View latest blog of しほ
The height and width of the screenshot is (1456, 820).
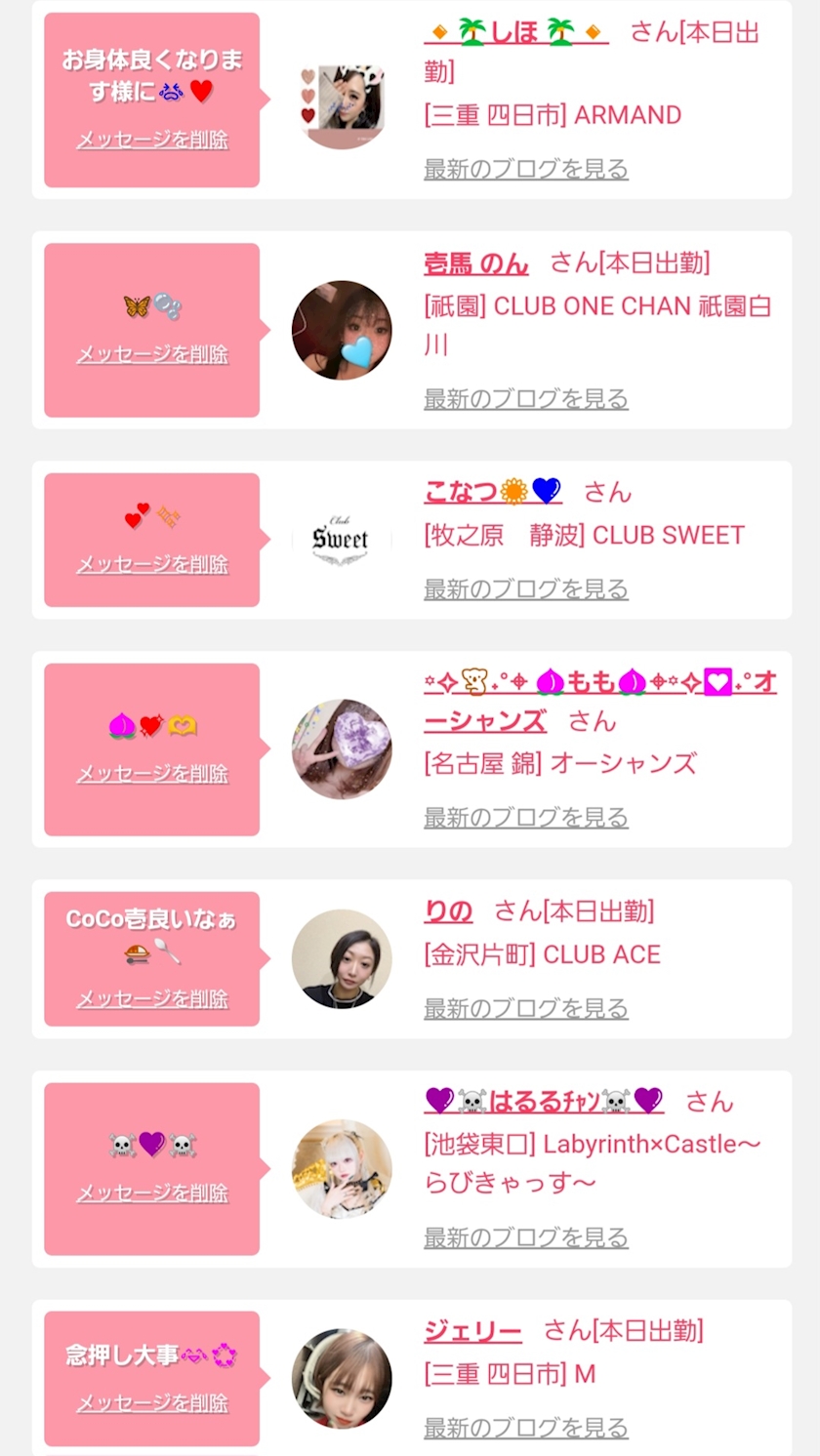[x=526, y=169]
